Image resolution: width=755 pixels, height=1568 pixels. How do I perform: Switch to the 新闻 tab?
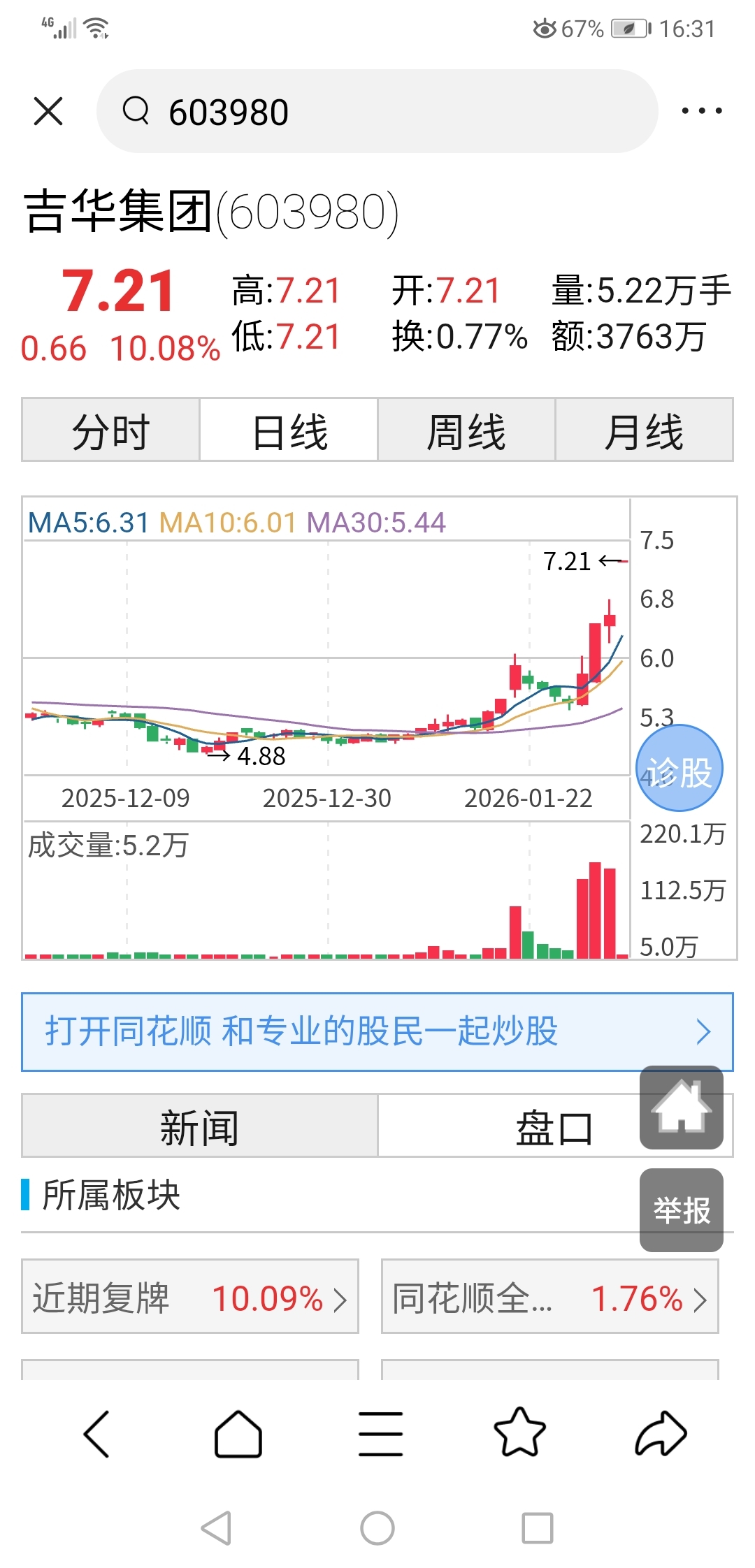click(199, 1126)
